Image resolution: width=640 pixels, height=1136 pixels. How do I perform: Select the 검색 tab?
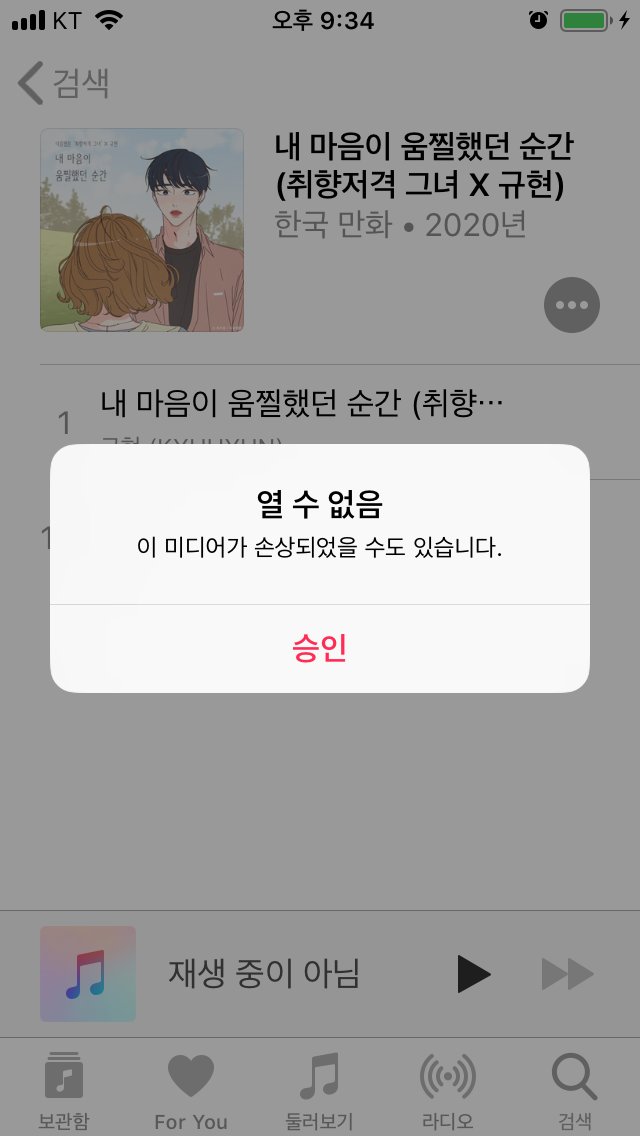(x=575, y=1090)
